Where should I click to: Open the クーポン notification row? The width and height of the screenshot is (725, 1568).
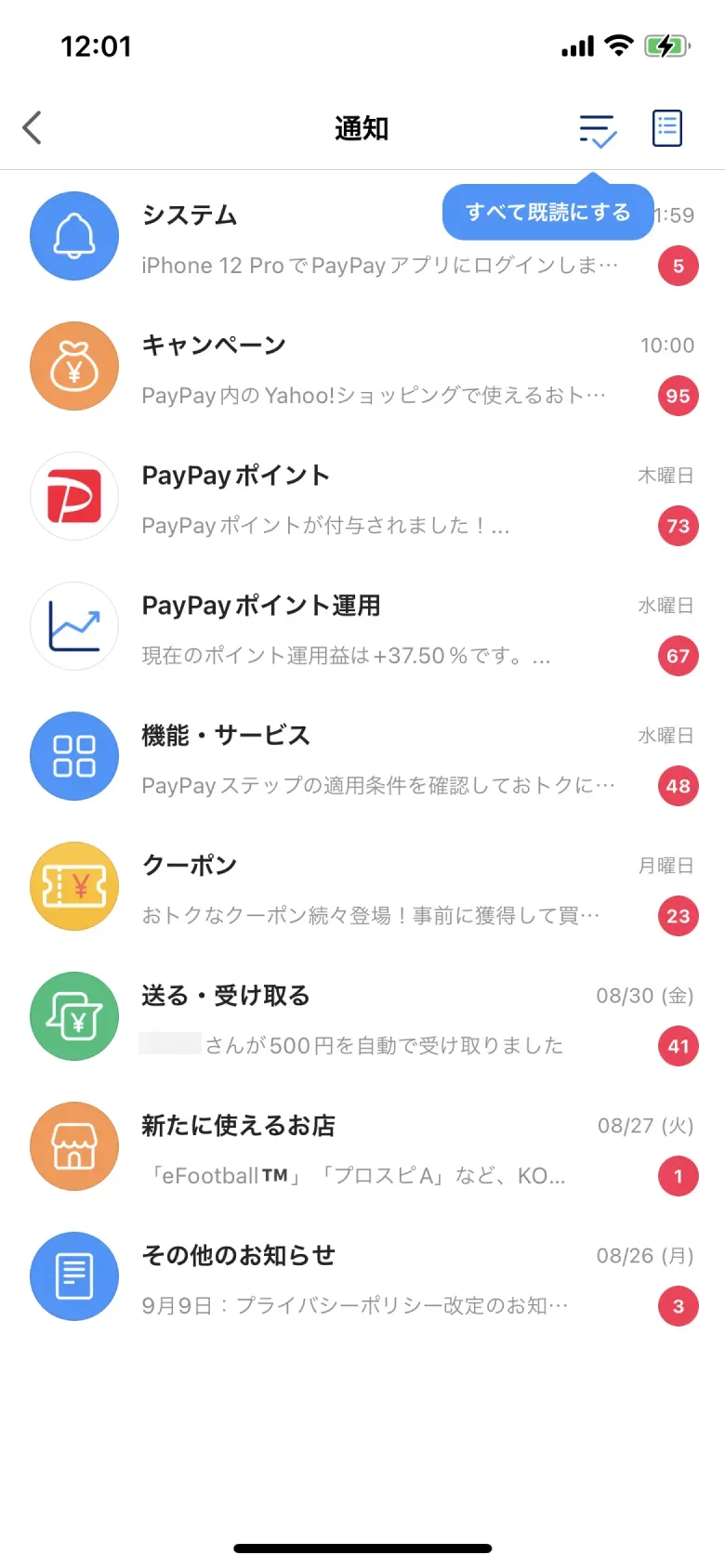click(362, 886)
